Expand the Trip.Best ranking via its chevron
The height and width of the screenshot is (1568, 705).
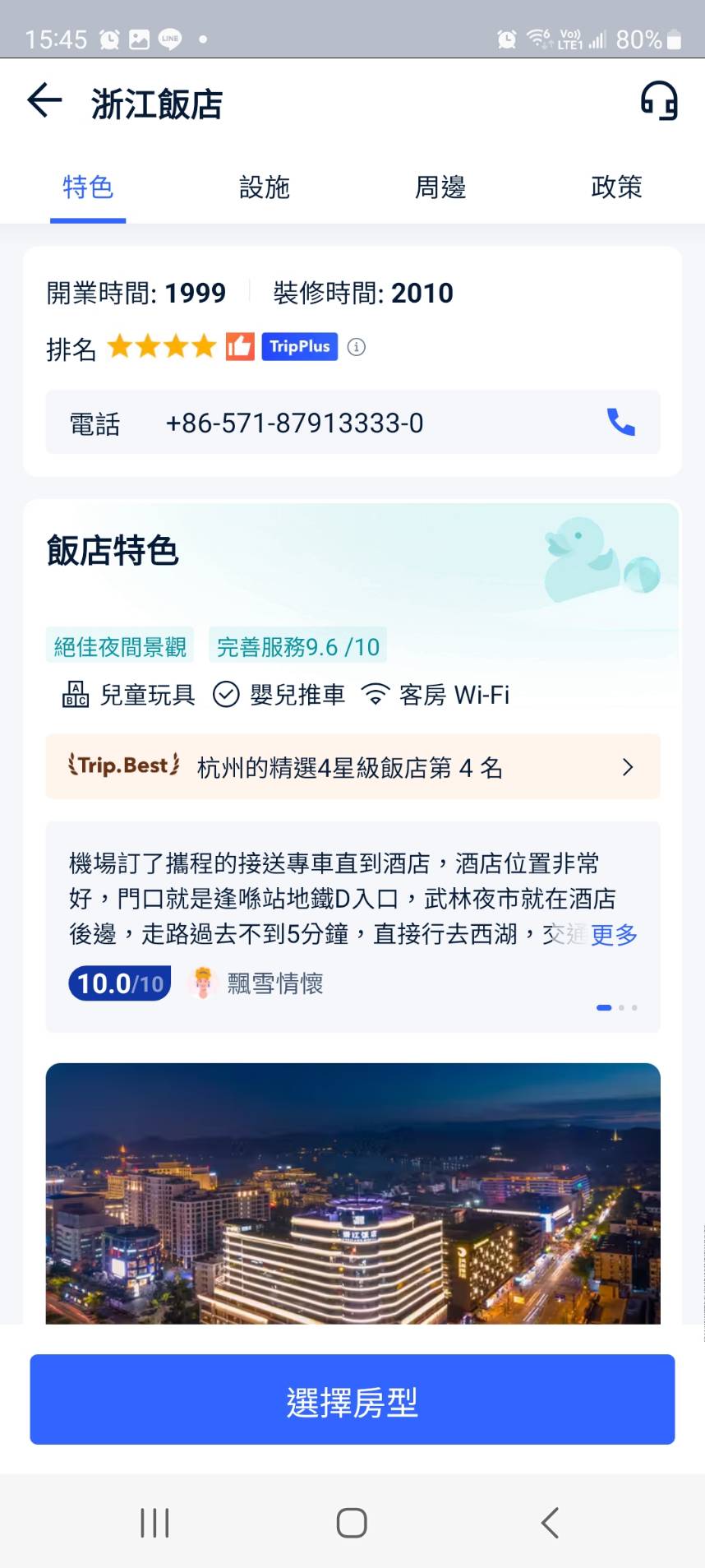[629, 767]
